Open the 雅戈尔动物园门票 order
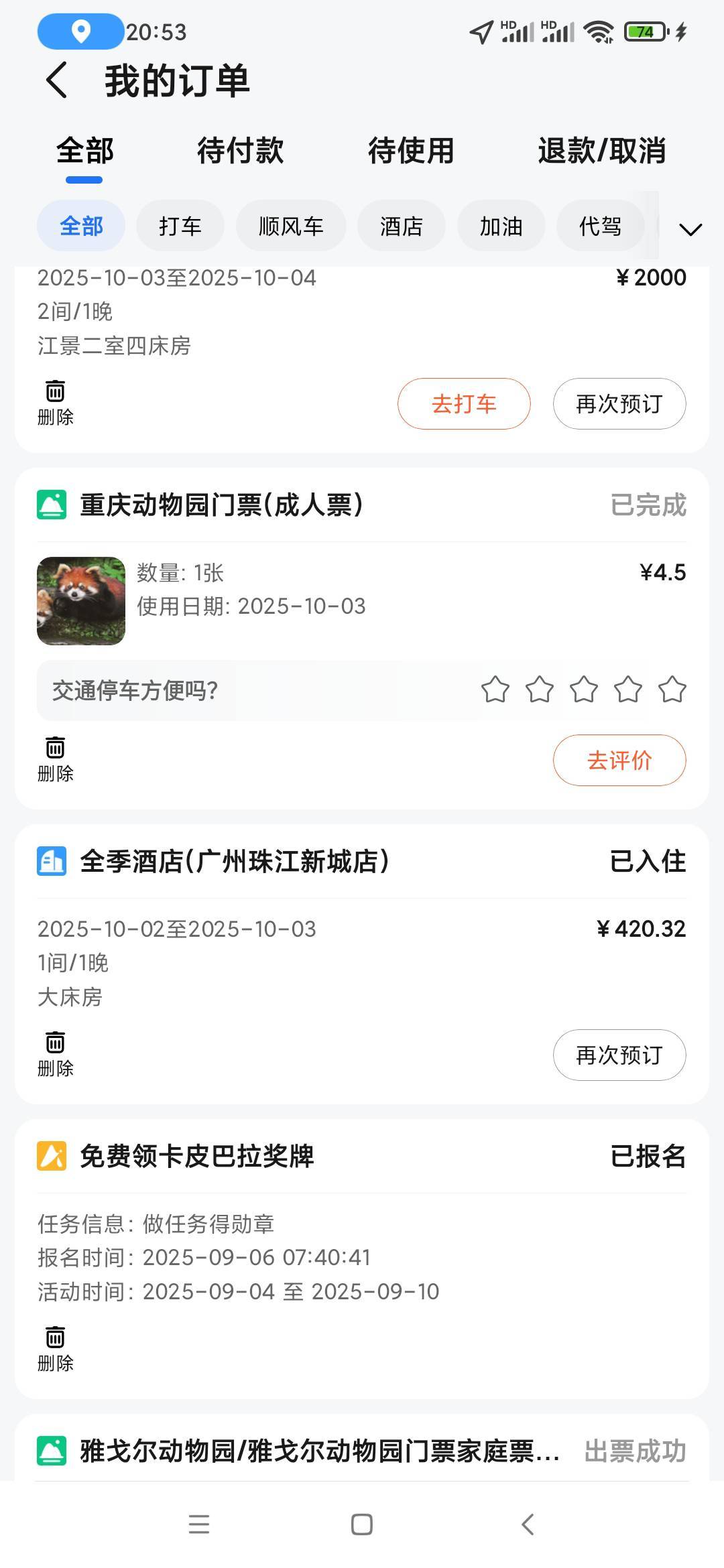724x1568 pixels. (x=319, y=1452)
